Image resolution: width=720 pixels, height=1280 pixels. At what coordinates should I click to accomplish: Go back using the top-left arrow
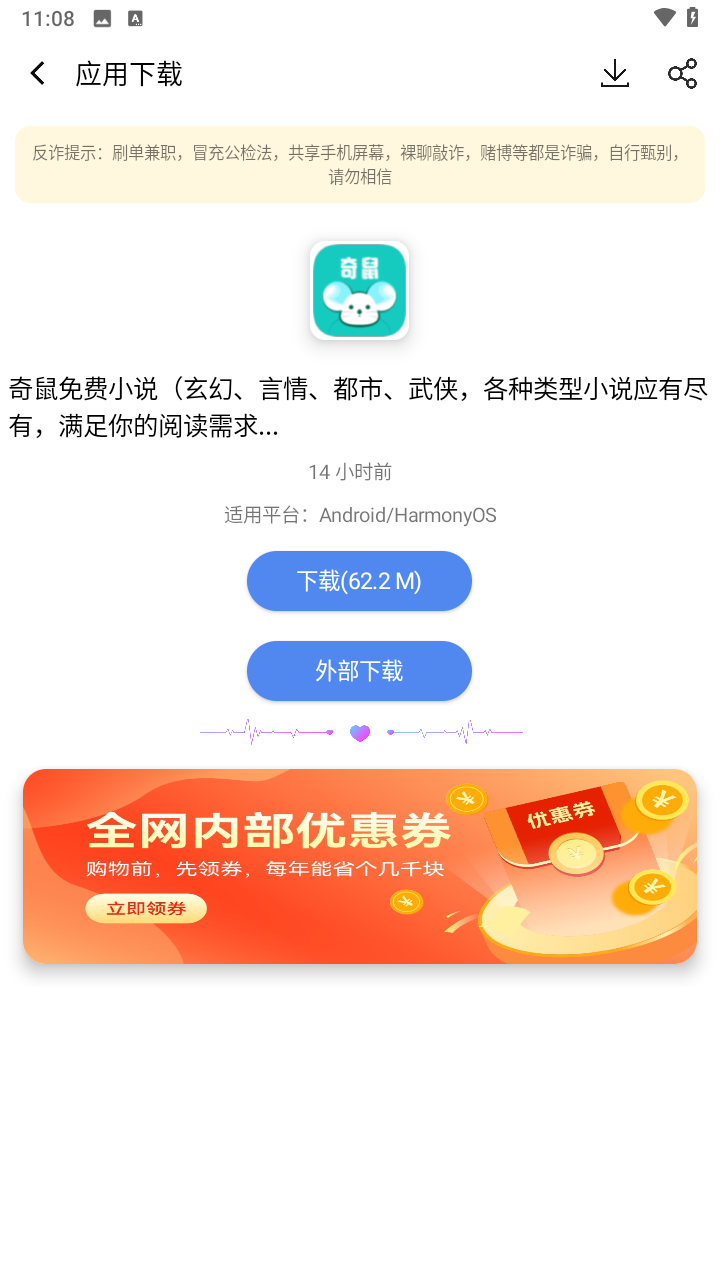point(38,74)
